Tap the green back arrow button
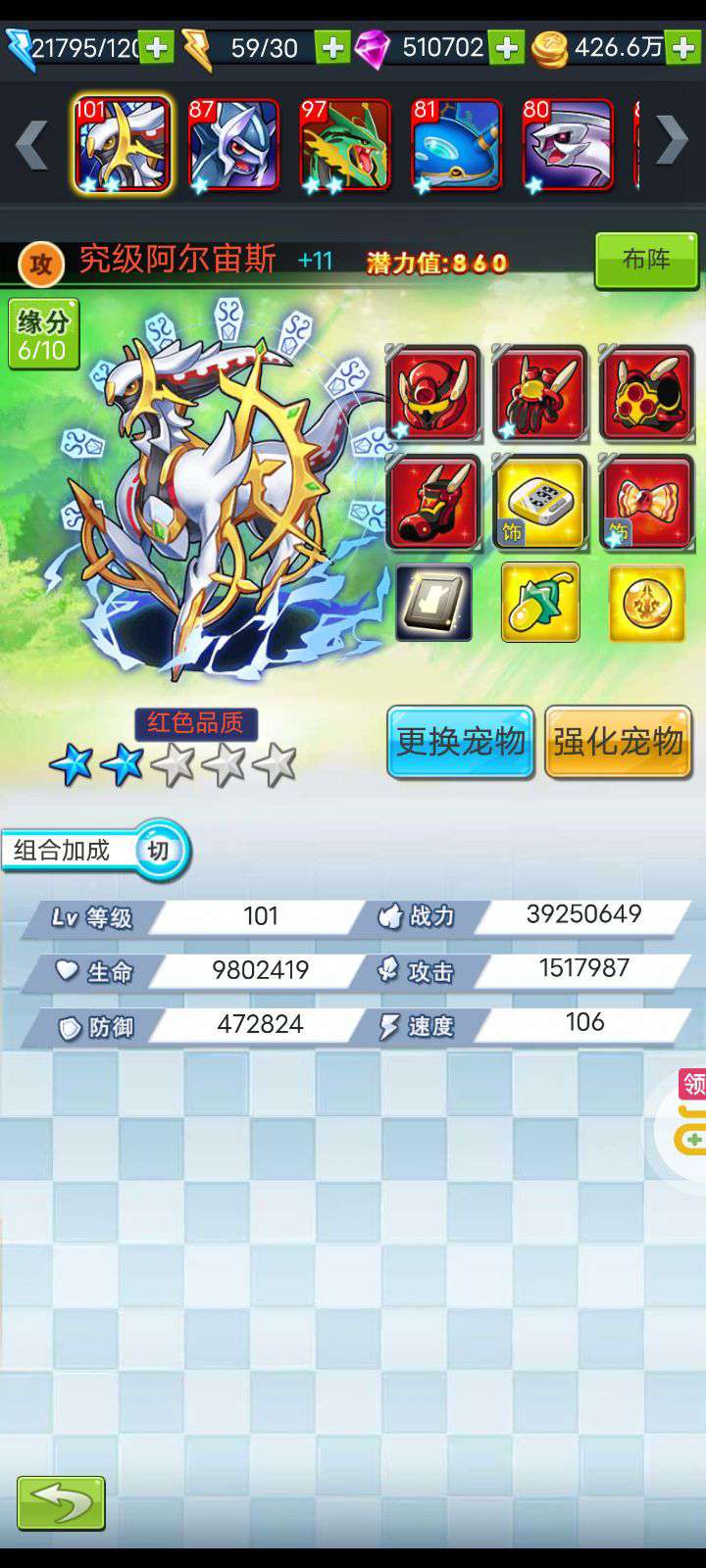The image size is (706, 1568). [61, 1501]
